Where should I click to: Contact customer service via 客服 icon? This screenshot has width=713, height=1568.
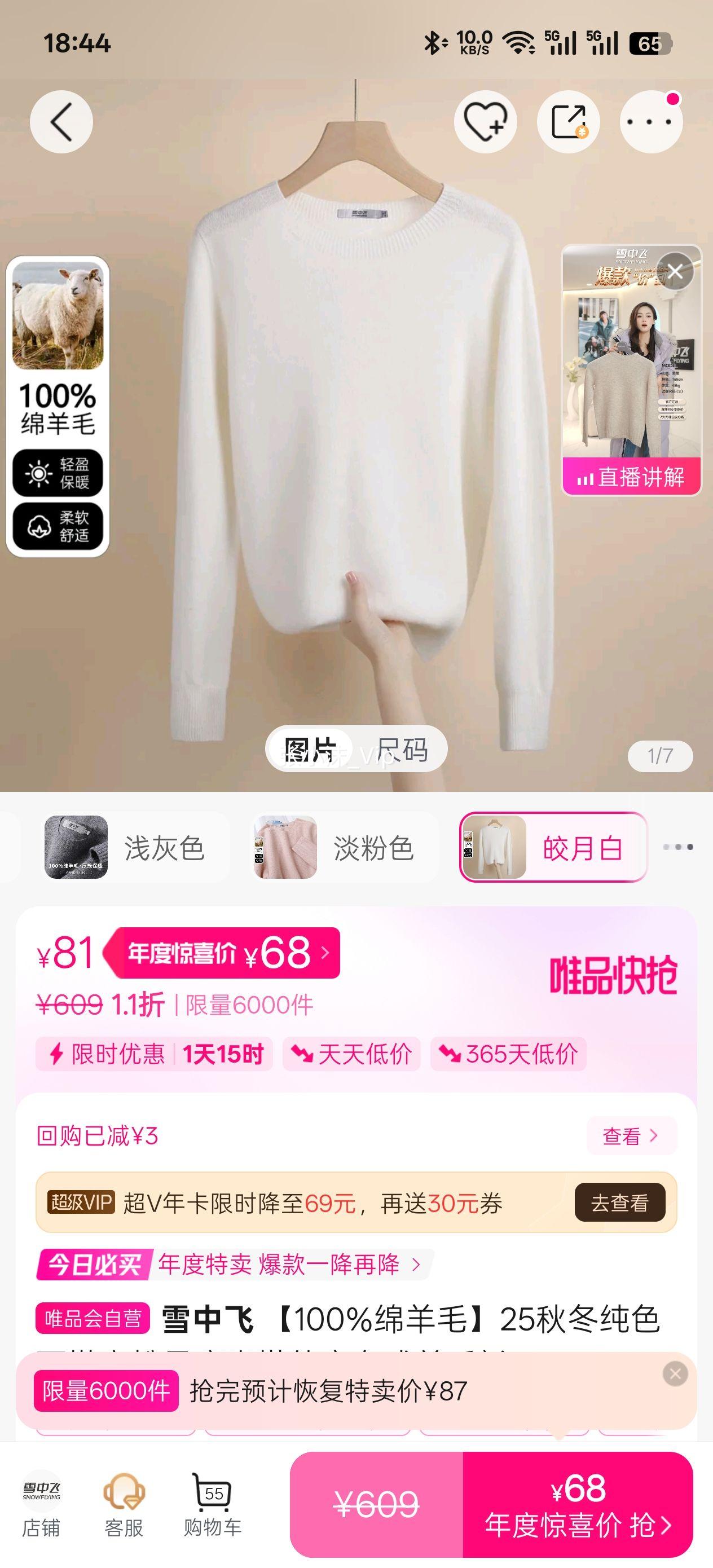pos(125,1504)
